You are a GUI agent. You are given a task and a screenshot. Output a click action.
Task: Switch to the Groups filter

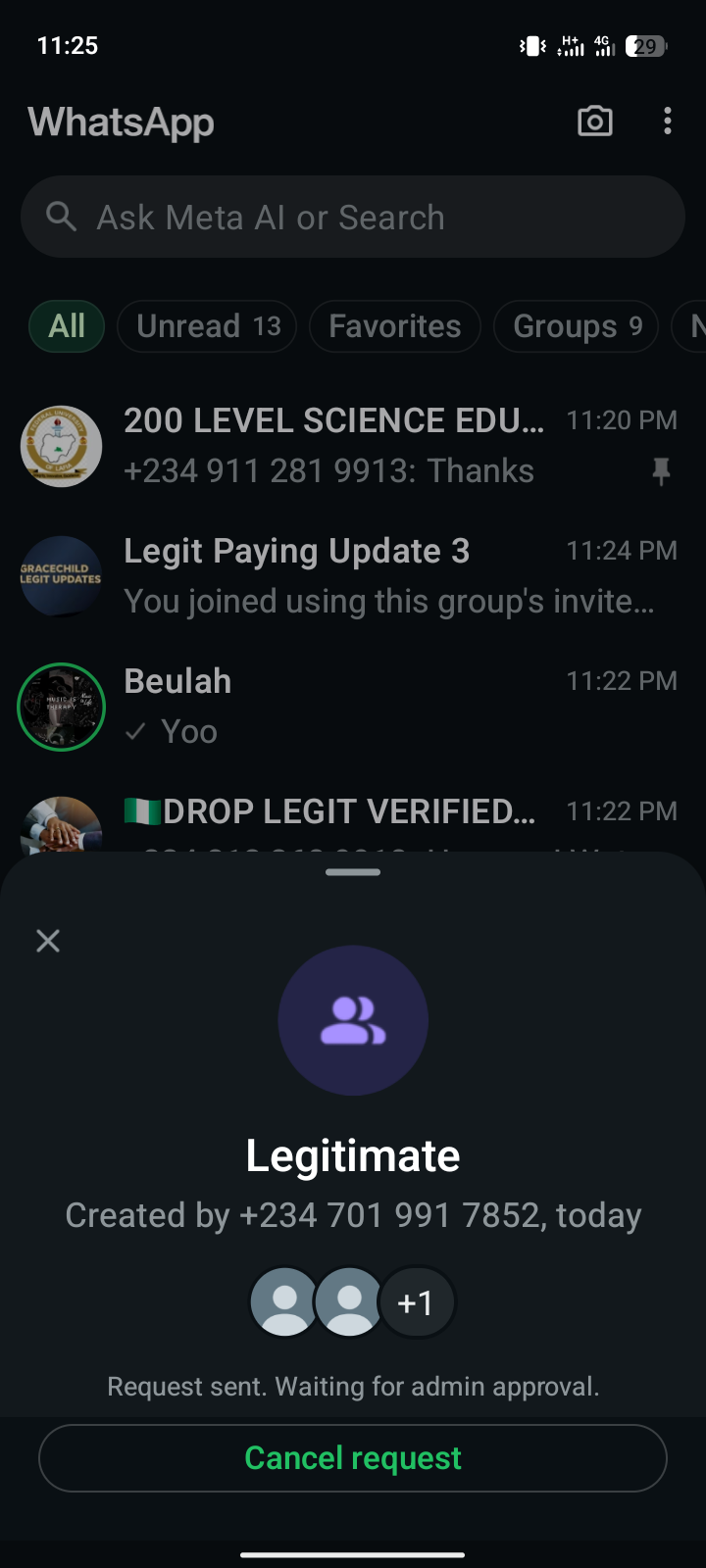point(577,326)
